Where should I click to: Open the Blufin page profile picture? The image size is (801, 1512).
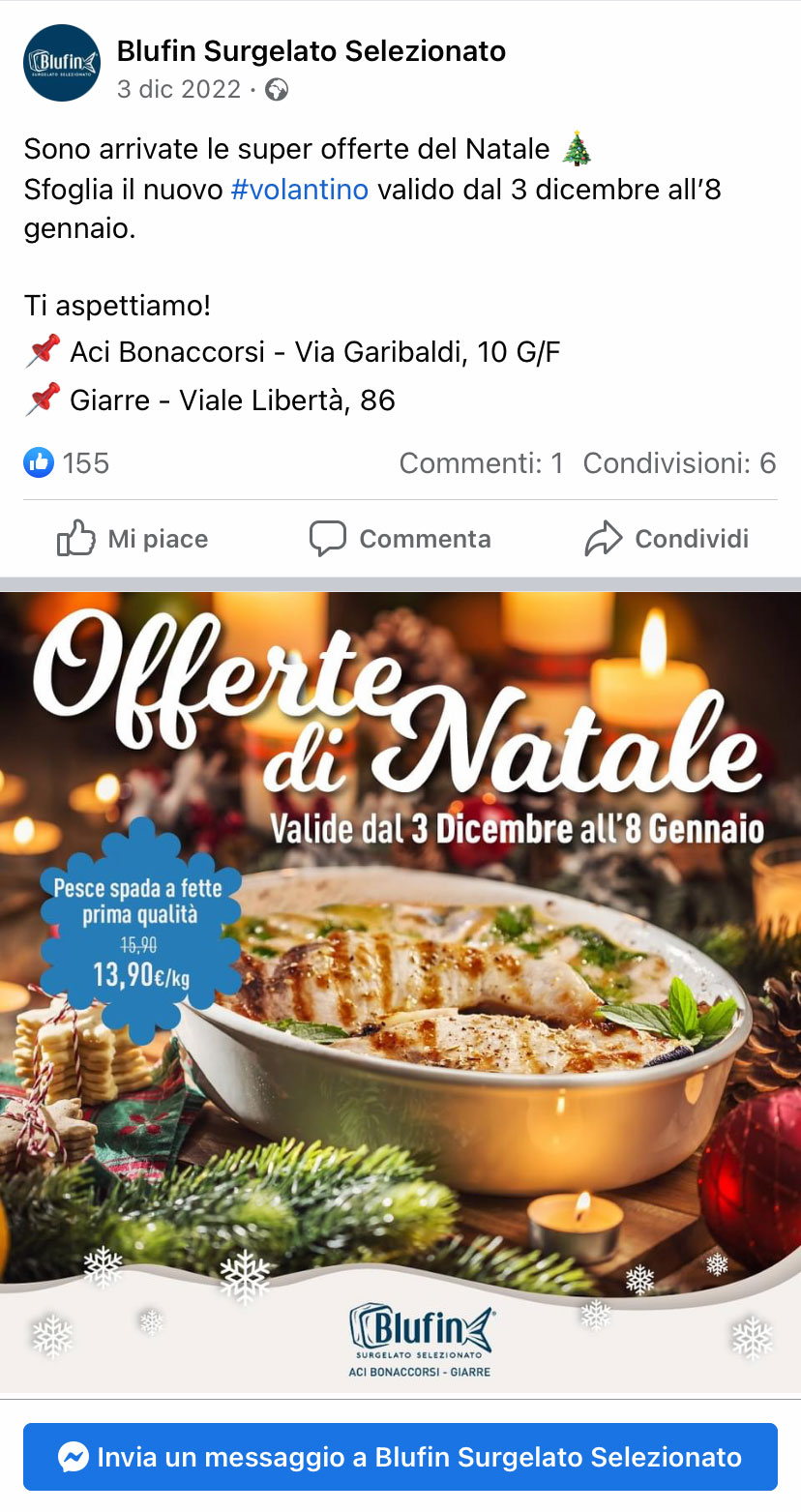click(x=62, y=64)
